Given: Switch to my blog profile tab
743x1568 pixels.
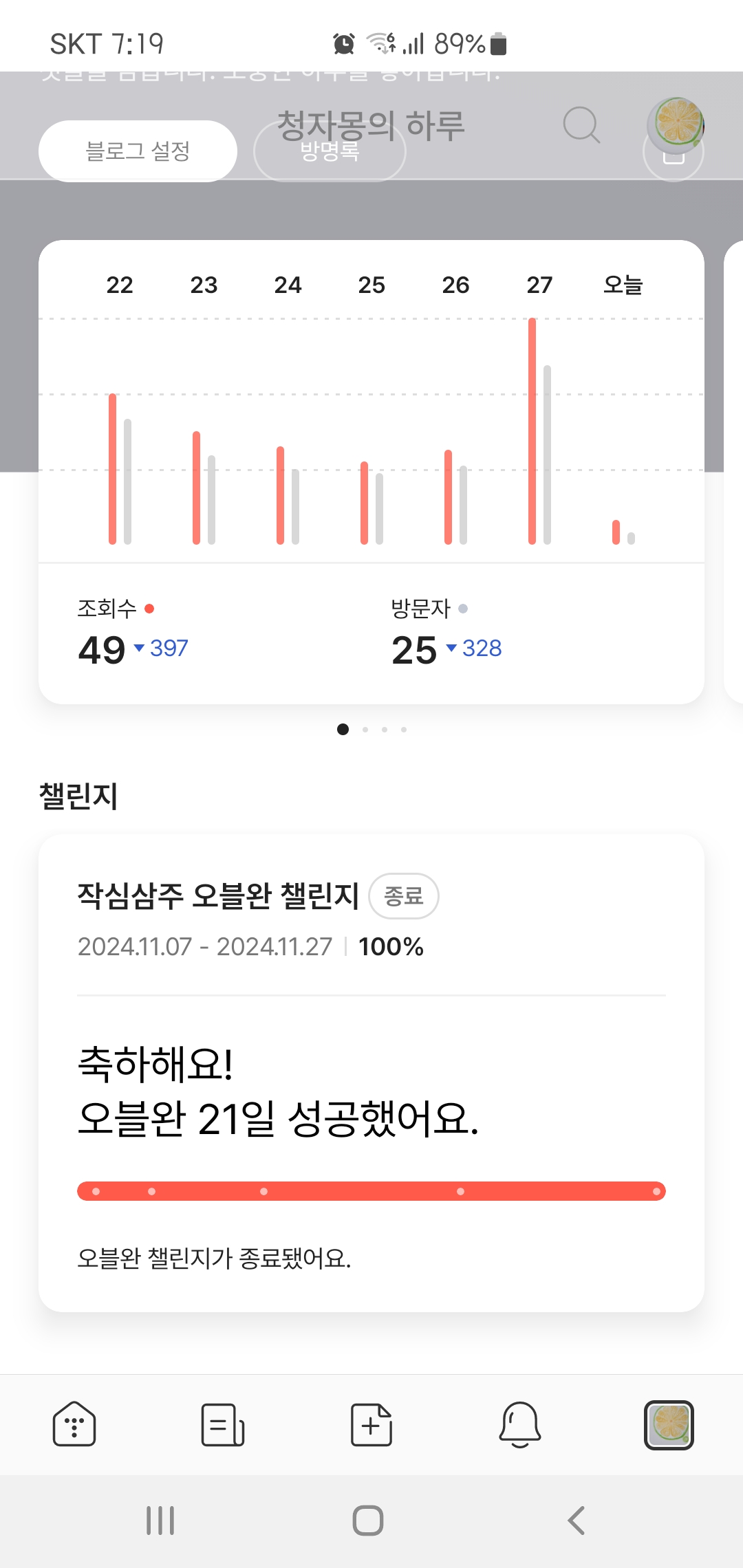Looking at the screenshot, I should tap(669, 1424).
